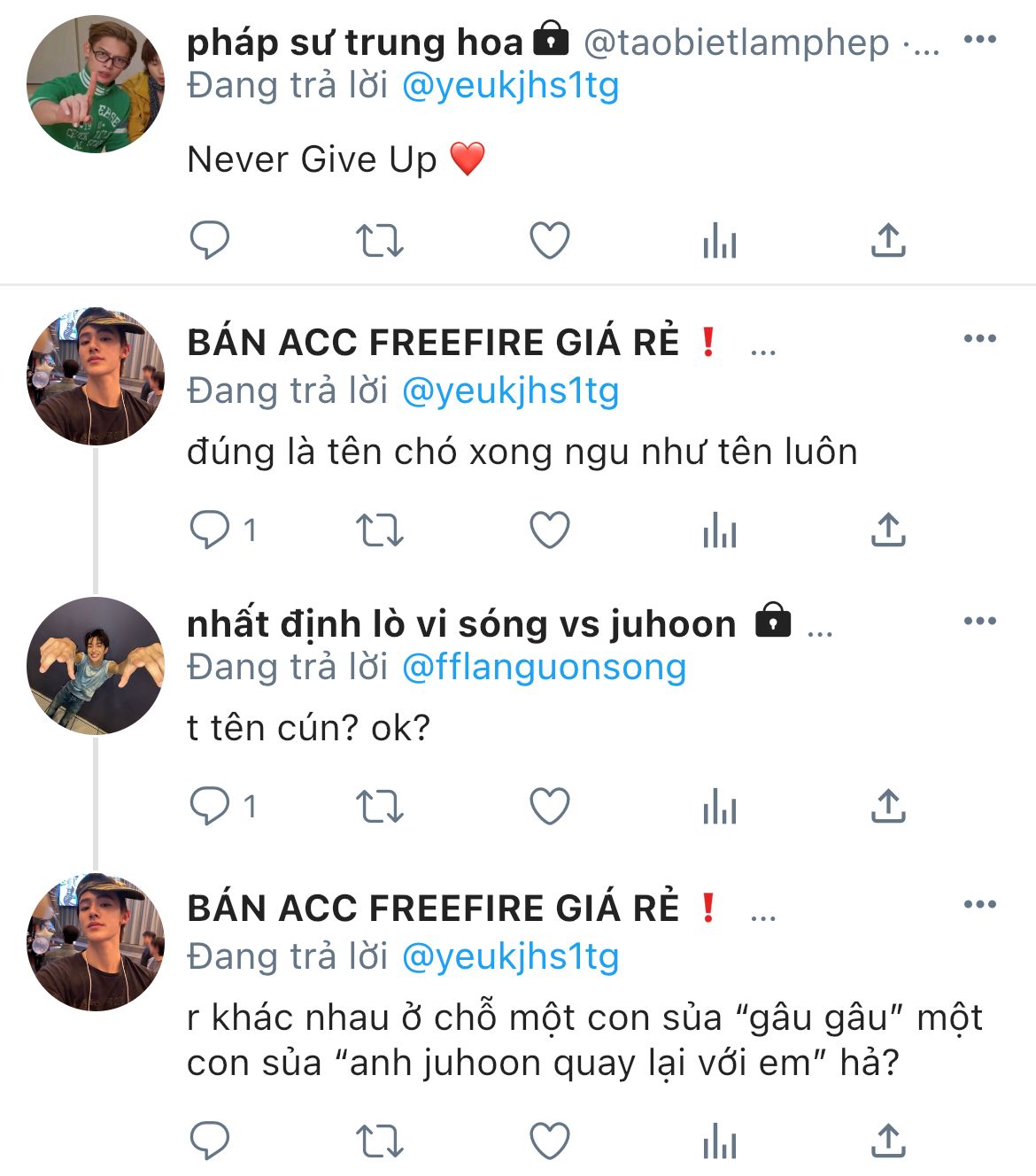1036x1176 pixels.
Task: Reply to the "Never Give Up" tweet
Action: 210,240
